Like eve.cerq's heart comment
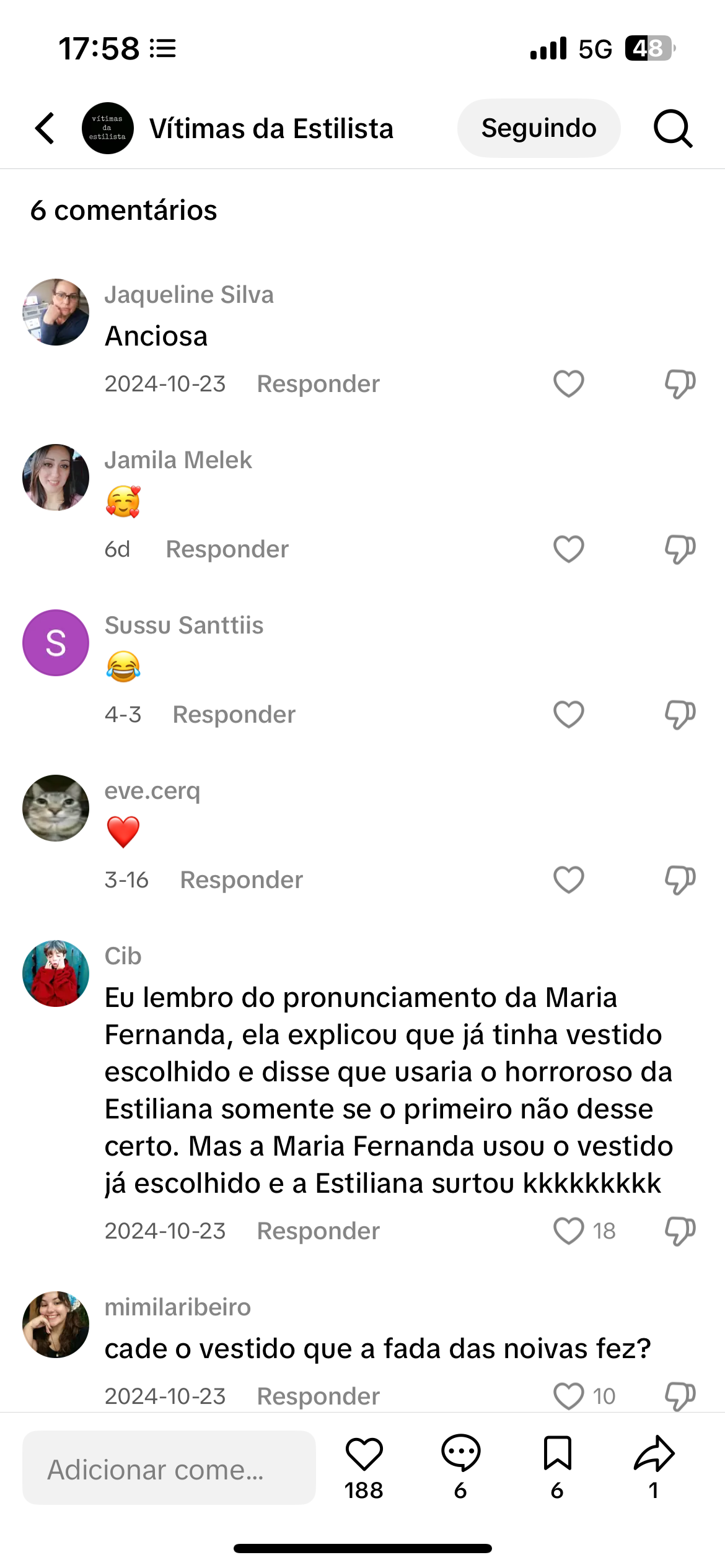725x1568 pixels. click(x=568, y=880)
